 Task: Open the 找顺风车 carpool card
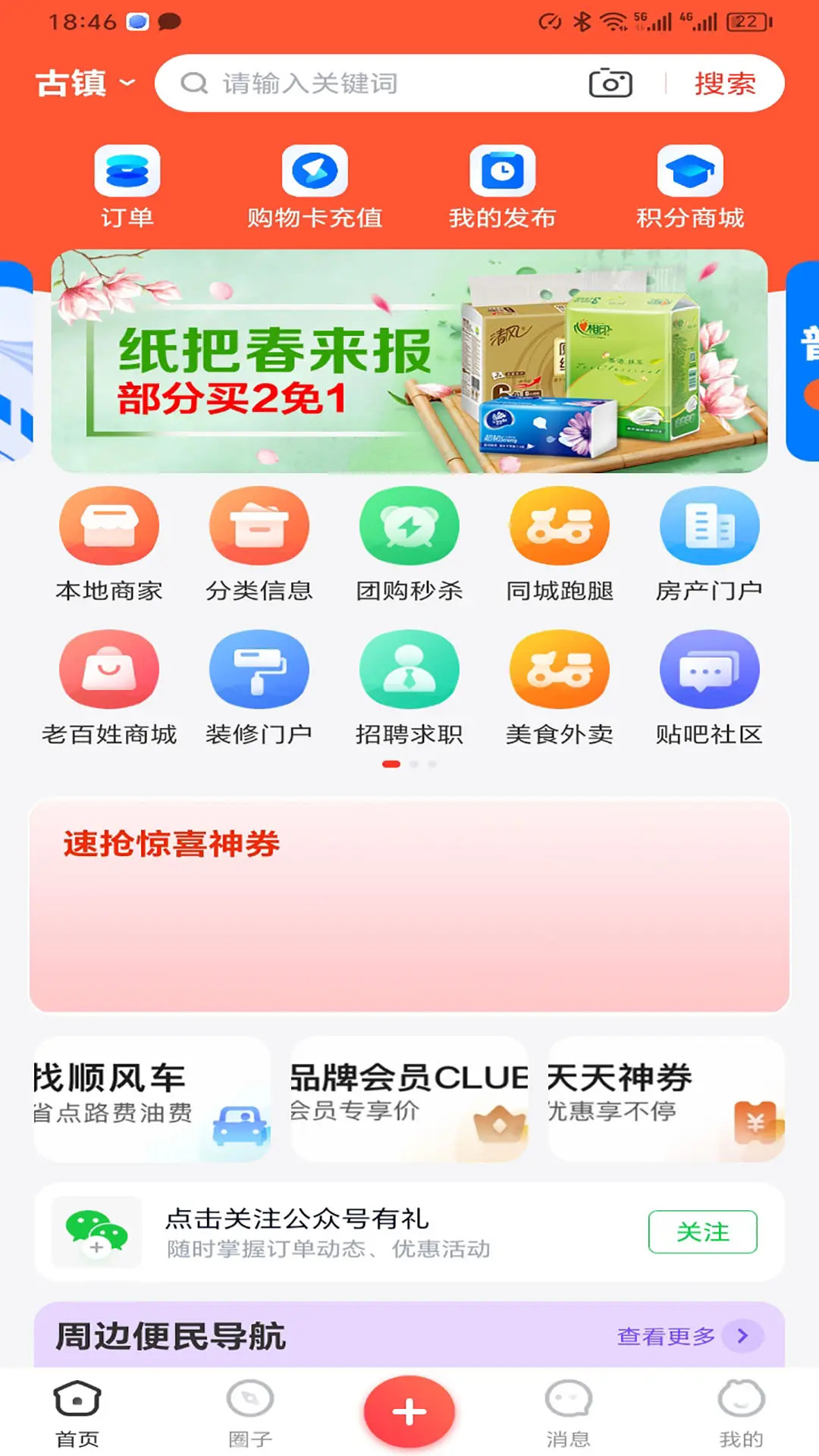pyautogui.click(x=152, y=1100)
